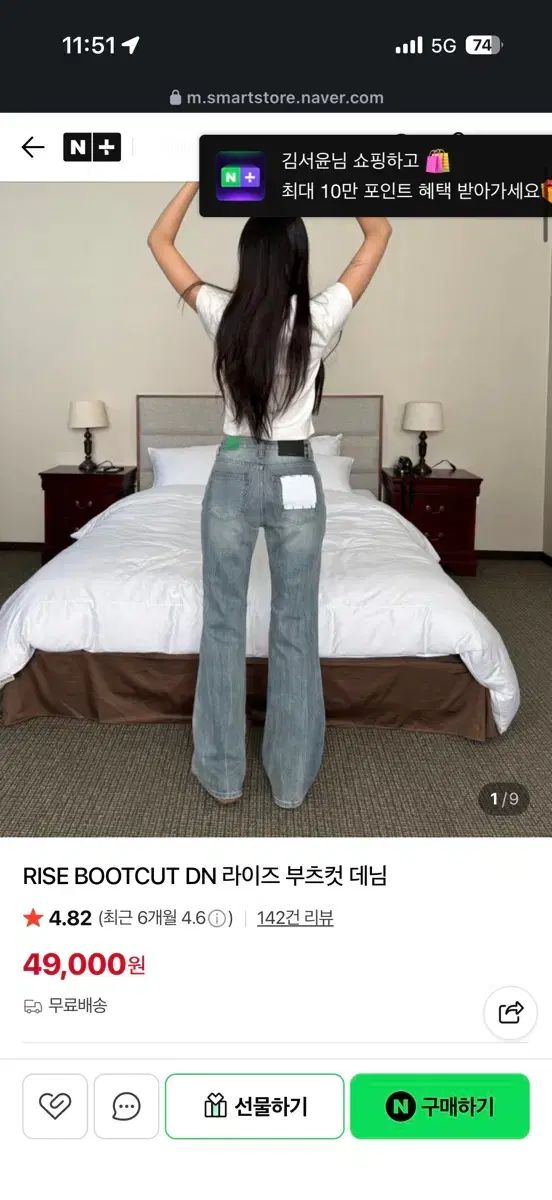Screen dimensions: 552x1200
Task: Go back with the arrow icon
Action: 33,147
